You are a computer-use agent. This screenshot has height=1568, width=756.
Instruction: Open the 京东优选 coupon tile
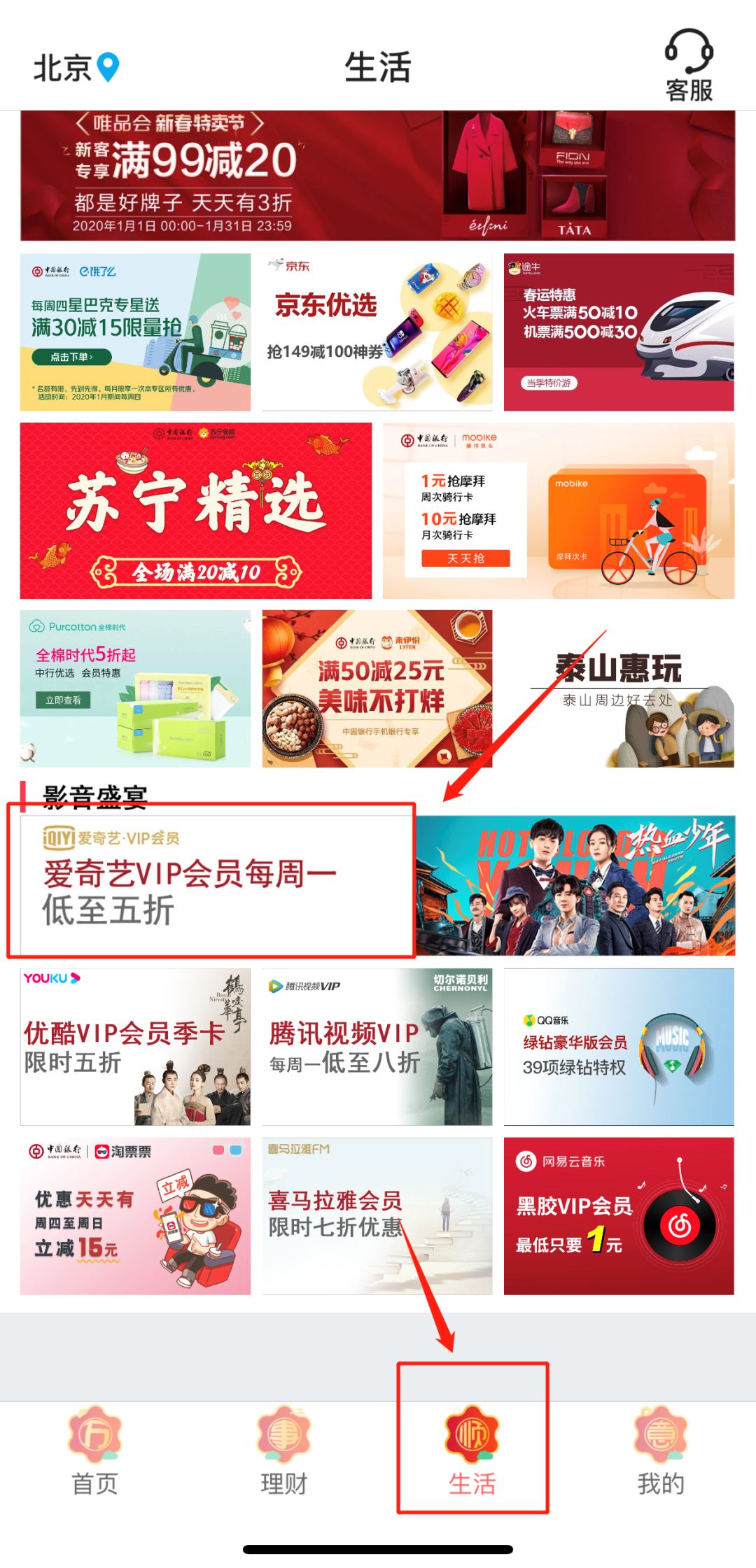pyautogui.click(x=377, y=332)
